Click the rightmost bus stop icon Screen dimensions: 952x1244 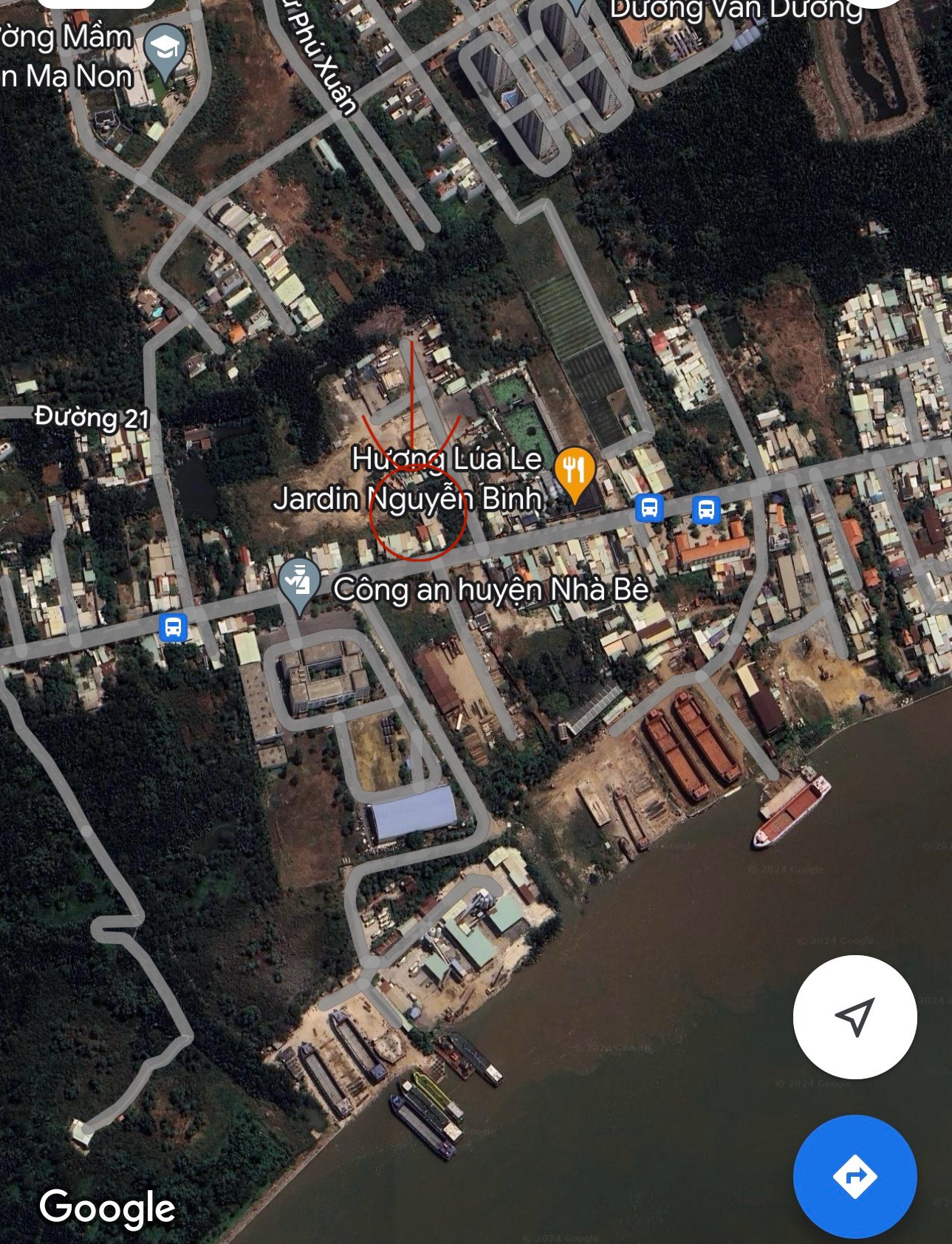(x=705, y=509)
